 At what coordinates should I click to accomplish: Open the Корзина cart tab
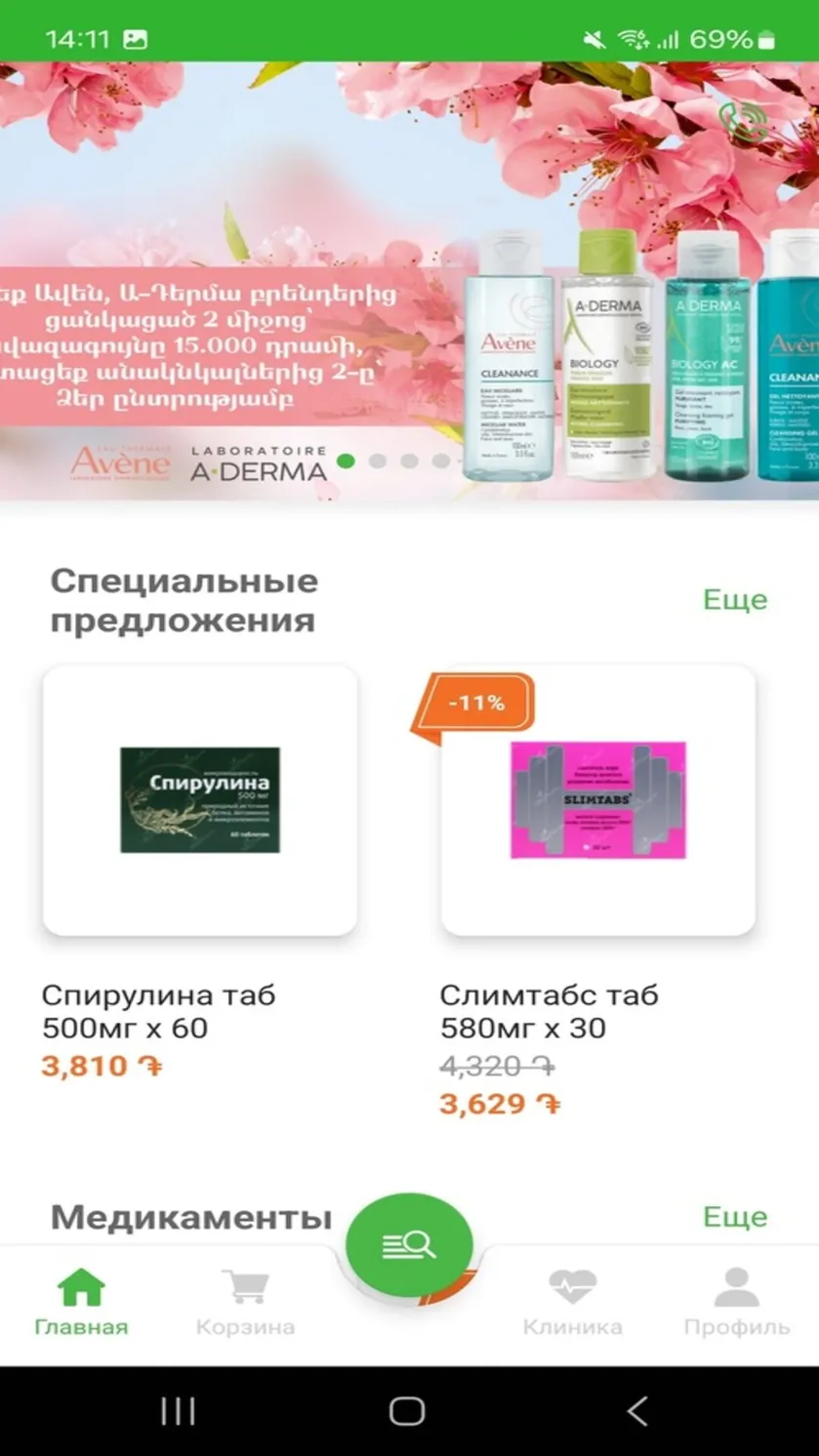click(x=245, y=1303)
